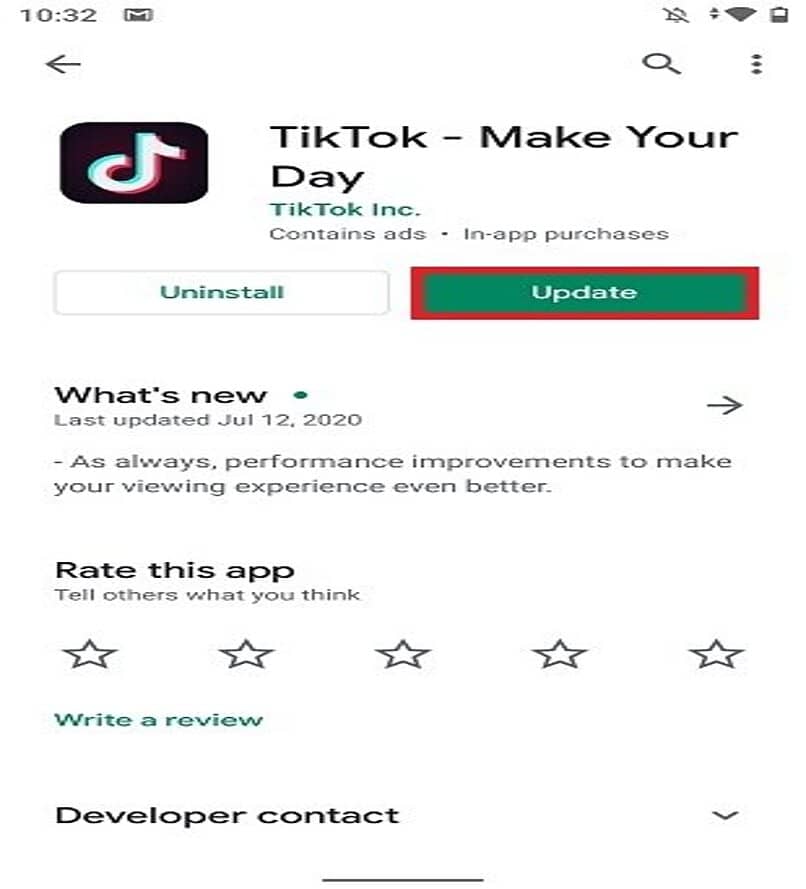Give the app three stars
Screen dimensions: 806x889
coord(402,655)
